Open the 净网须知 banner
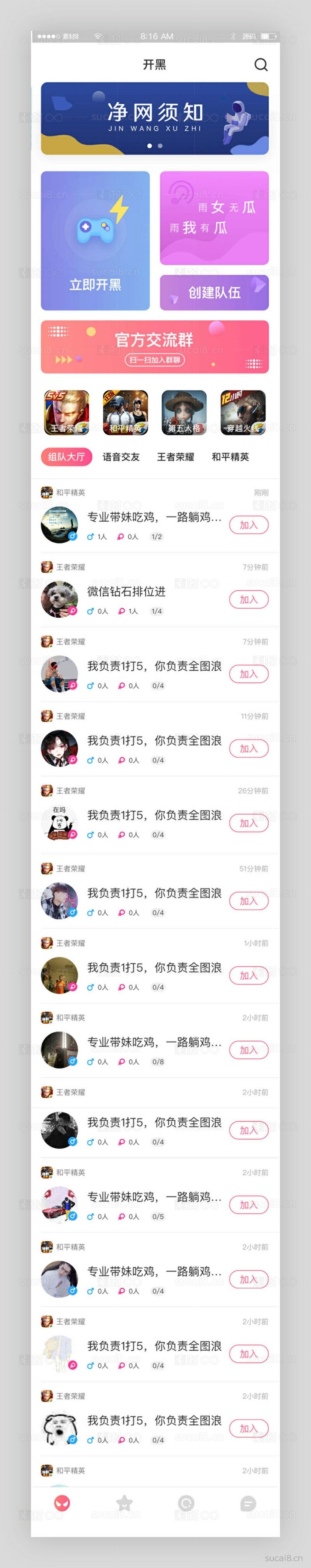The height and width of the screenshot is (1568, 311). pyautogui.click(x=155, y=118)
